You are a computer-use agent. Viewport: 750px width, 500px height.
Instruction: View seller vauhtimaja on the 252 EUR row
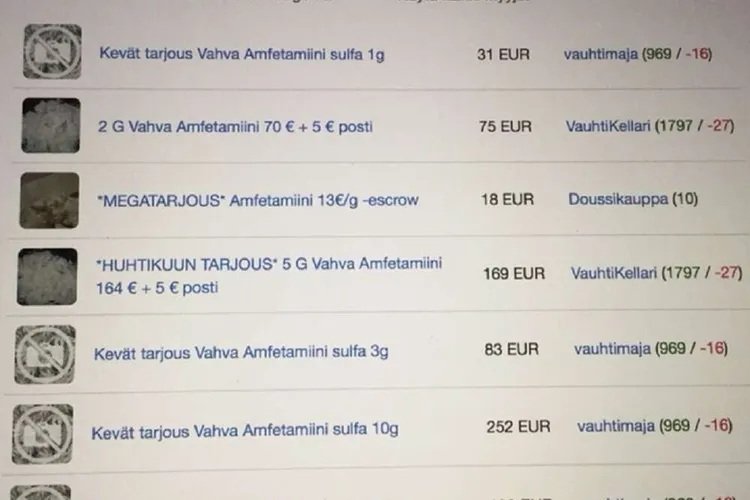pos(617,426)
